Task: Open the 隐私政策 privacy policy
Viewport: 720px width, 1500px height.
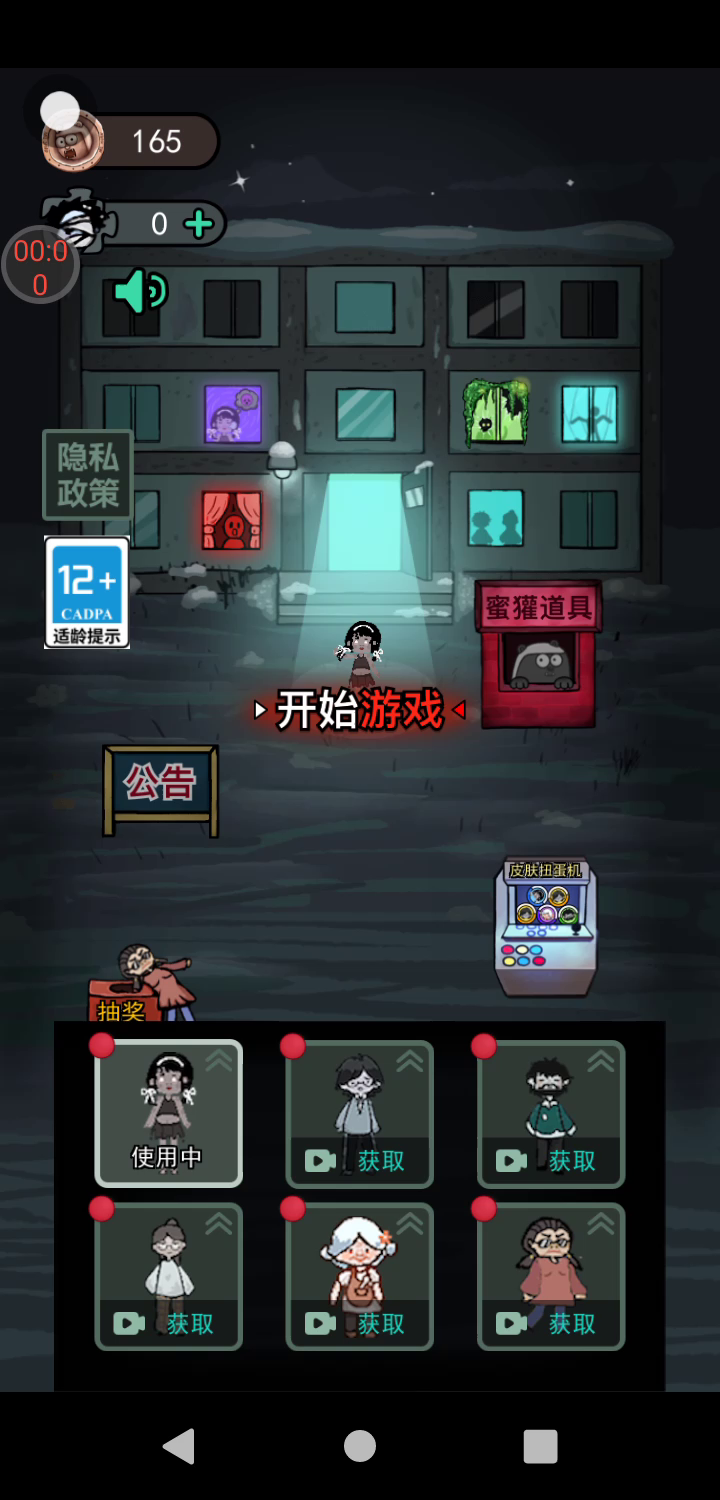Action: pyautogui.click(x=88, y=475)
